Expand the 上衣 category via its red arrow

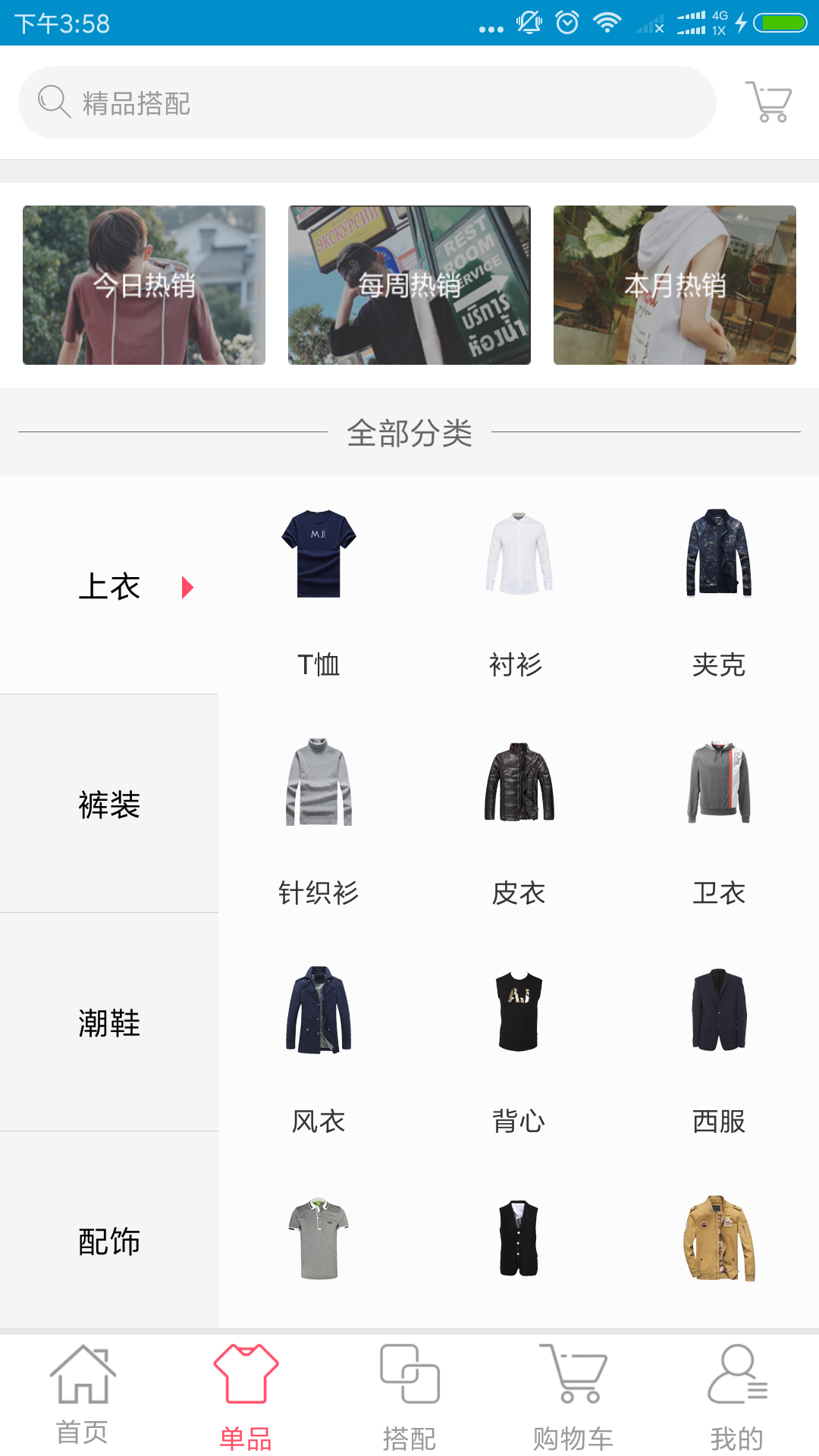pyautogui.click(x=187, y=586)
